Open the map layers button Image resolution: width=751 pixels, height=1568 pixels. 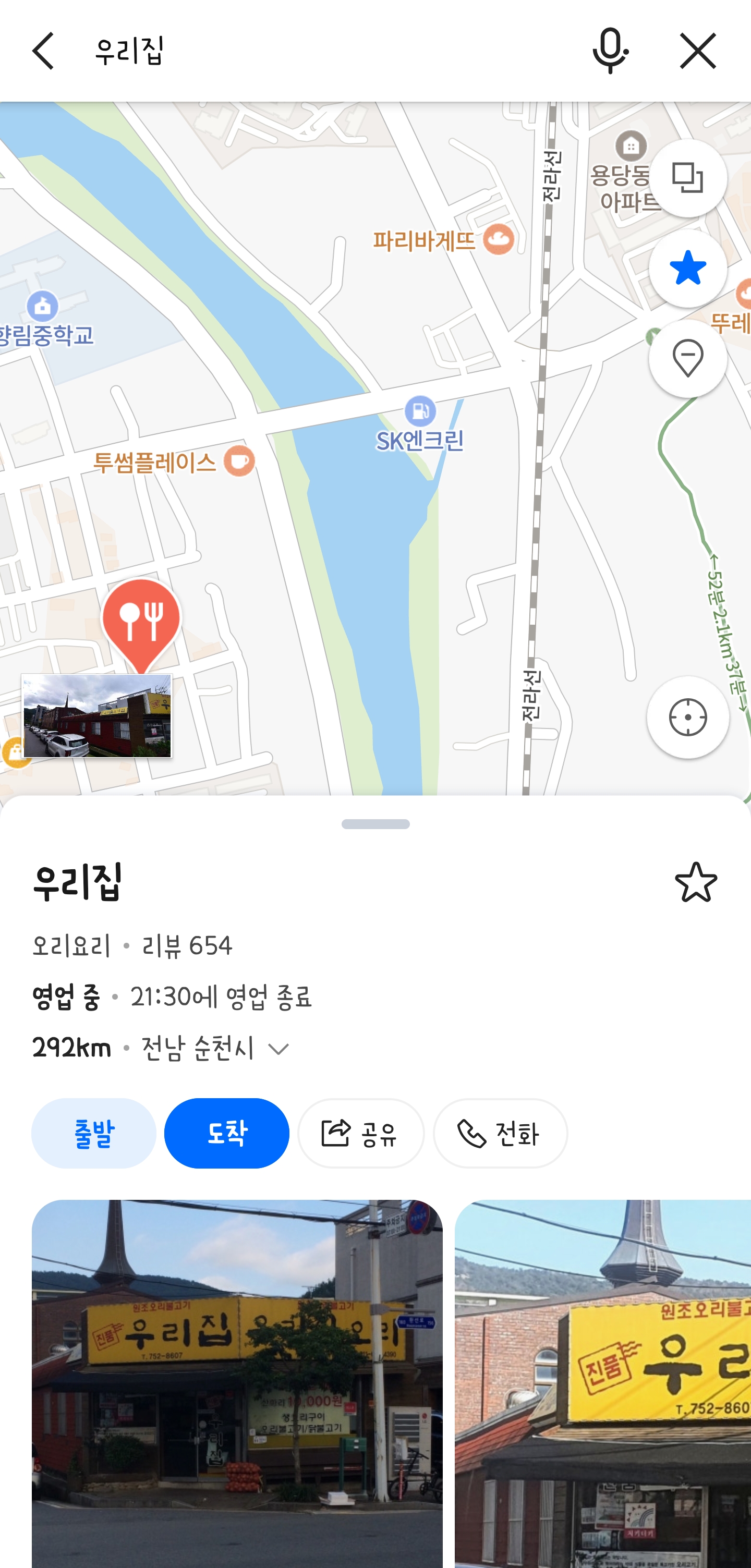[688, 178]
